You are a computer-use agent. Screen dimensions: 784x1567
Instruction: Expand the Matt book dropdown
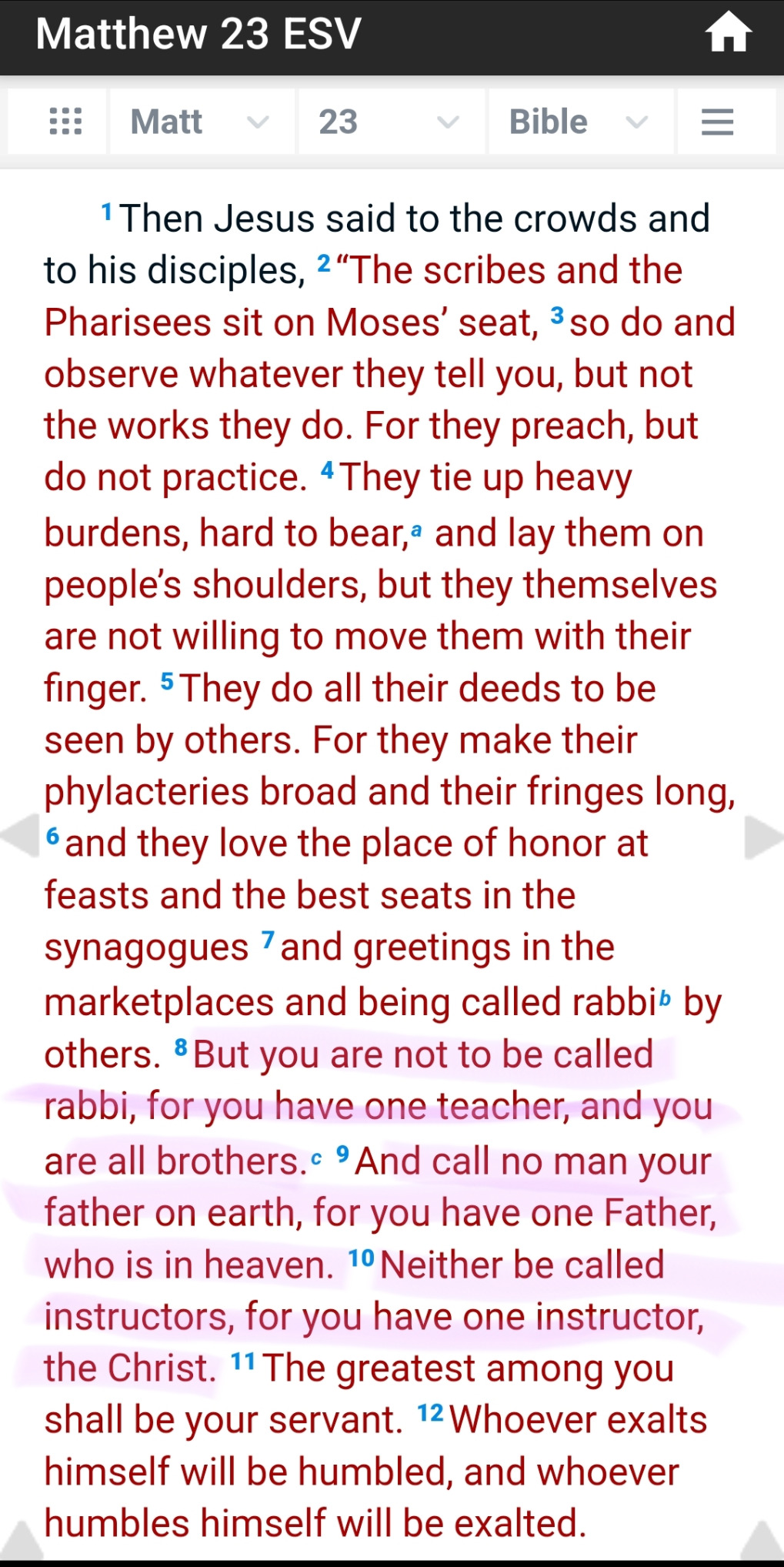(x=202, y=122)
